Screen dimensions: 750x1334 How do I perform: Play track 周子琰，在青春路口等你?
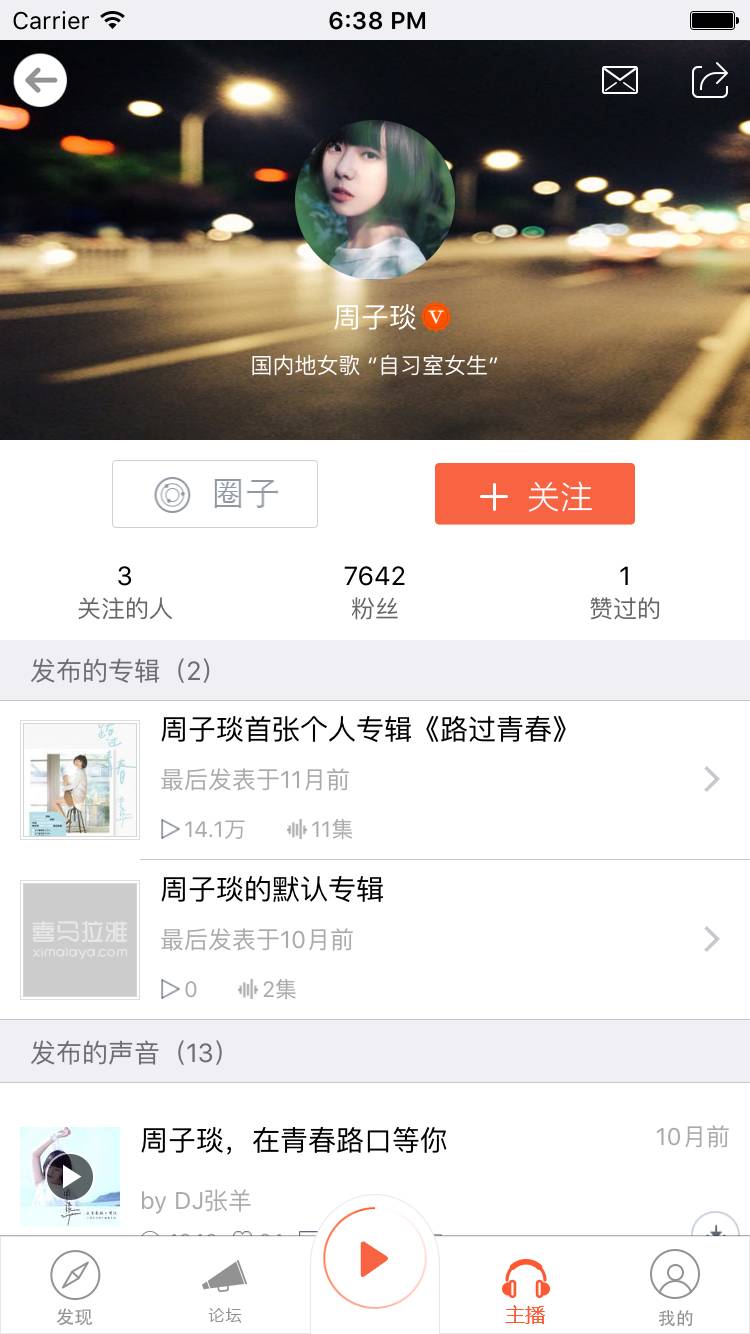point(70,1177)
